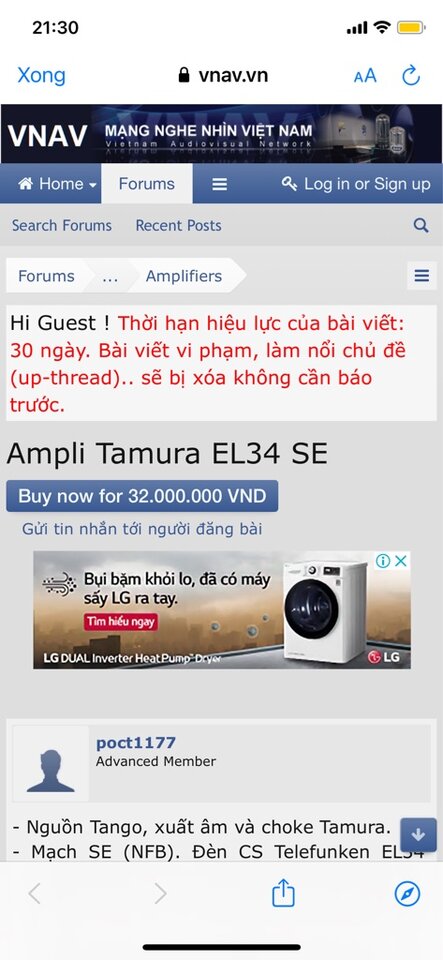This screenshot has width=443, height=960.
Task: Reload the vnav.vn page
Action: coord(411,75)
